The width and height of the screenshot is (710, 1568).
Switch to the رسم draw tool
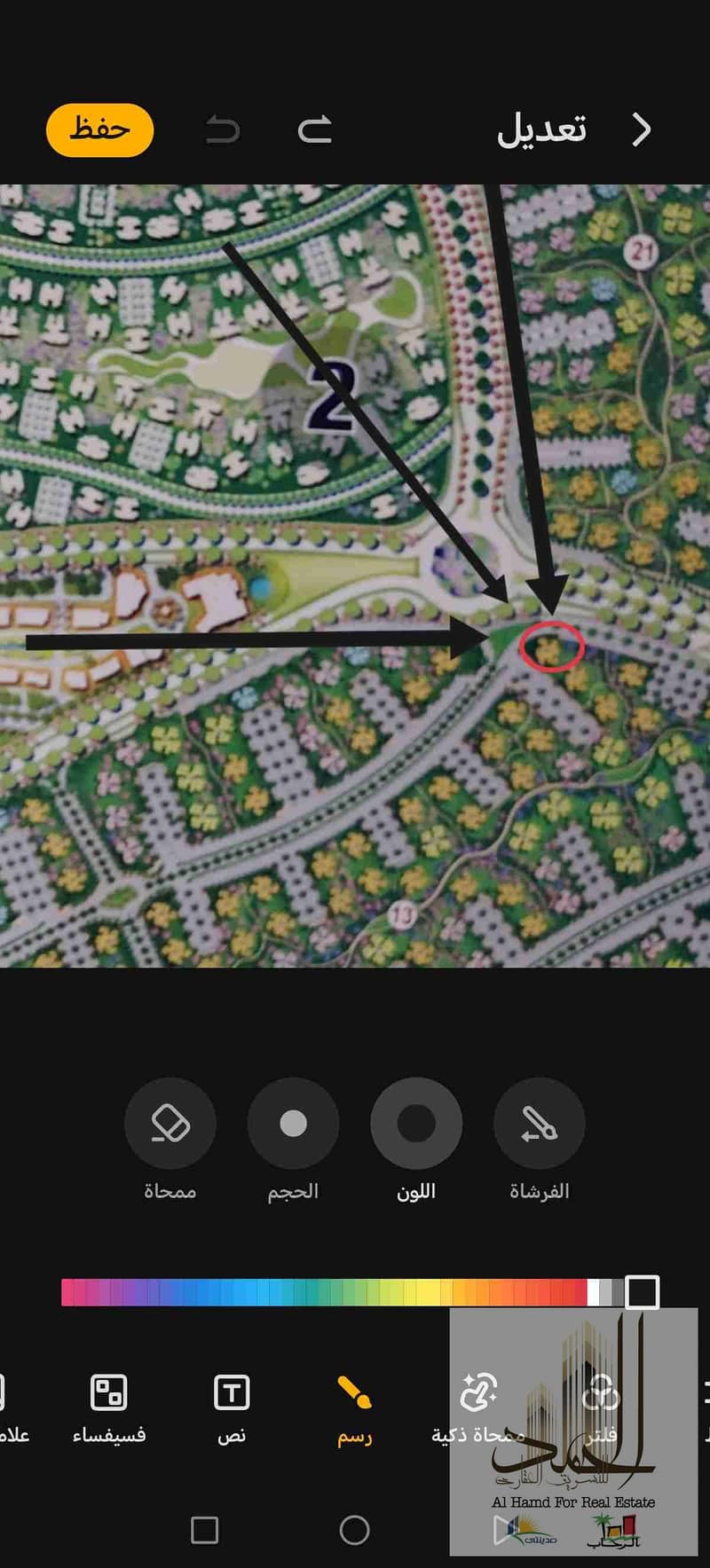354,1394
